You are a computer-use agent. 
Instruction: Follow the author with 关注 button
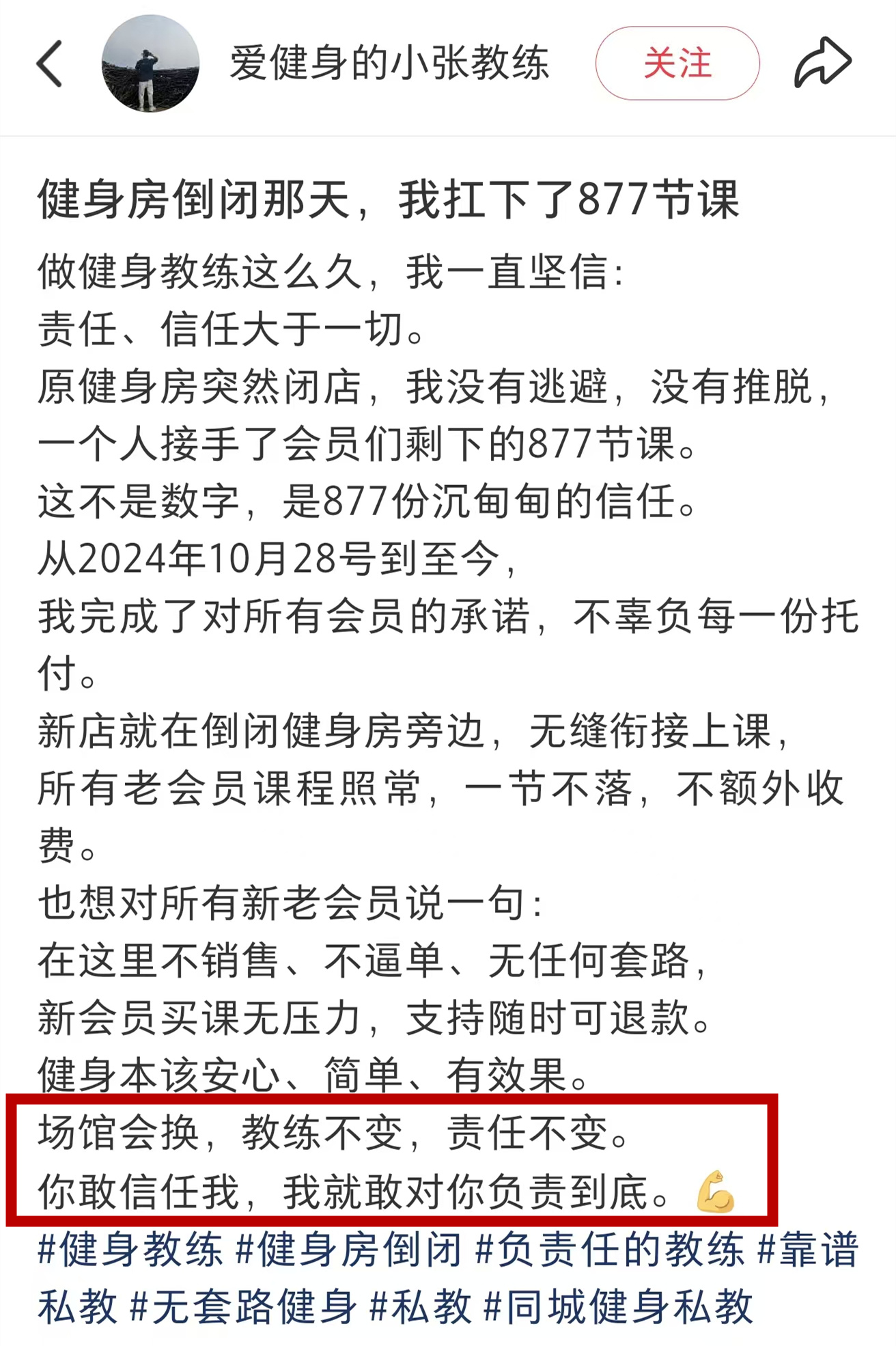pos(677,64)
